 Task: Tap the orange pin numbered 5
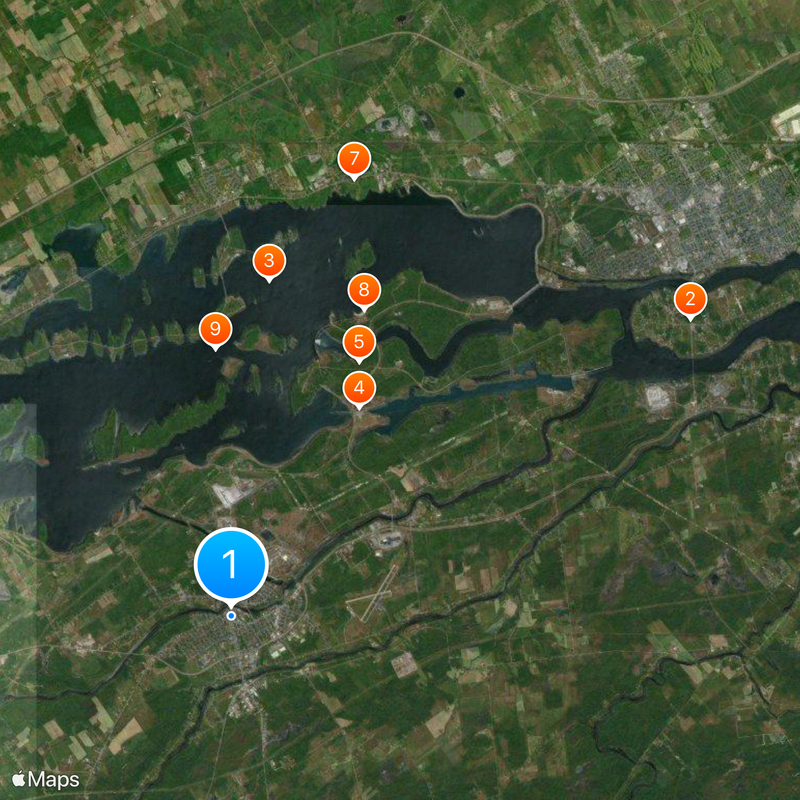359,342
